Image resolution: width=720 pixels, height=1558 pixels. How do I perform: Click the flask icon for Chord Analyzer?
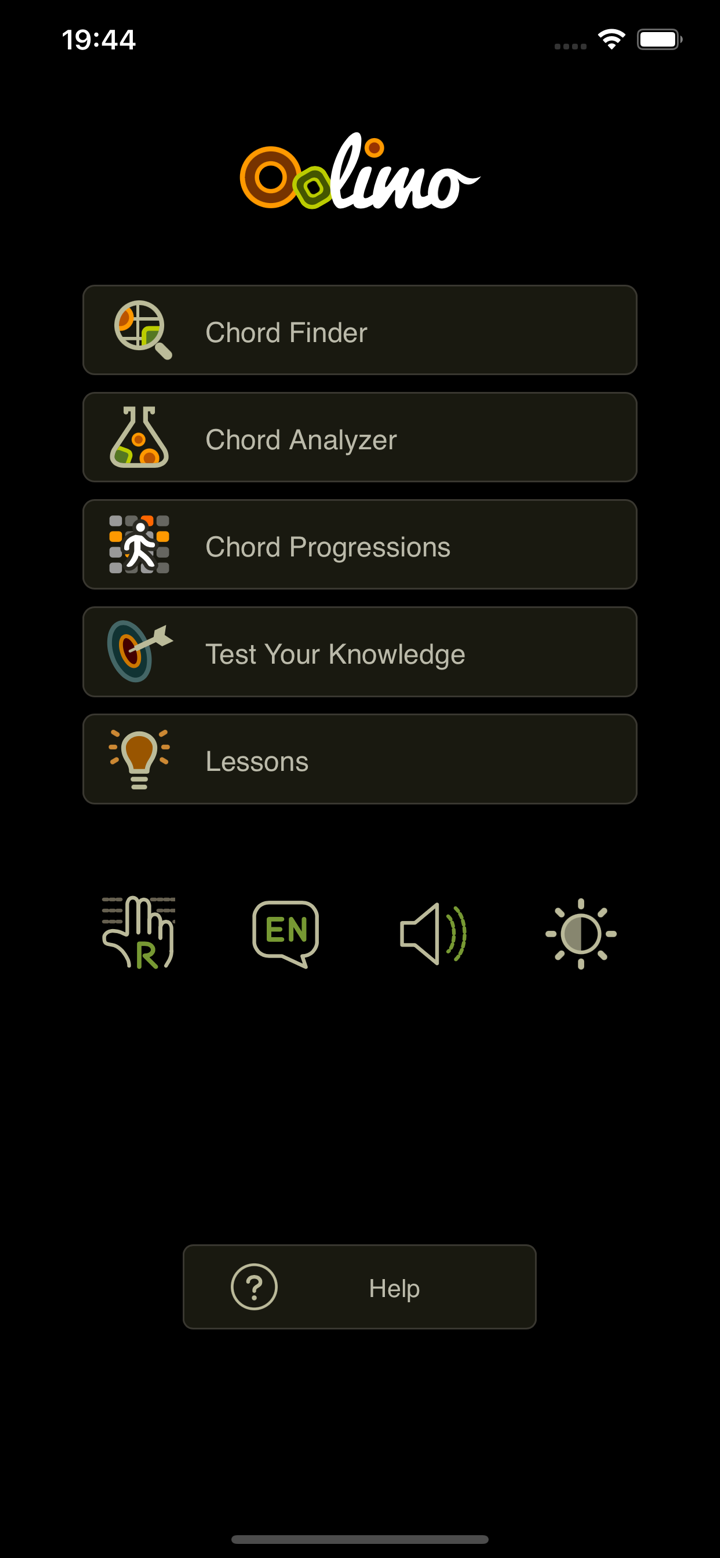140,437
